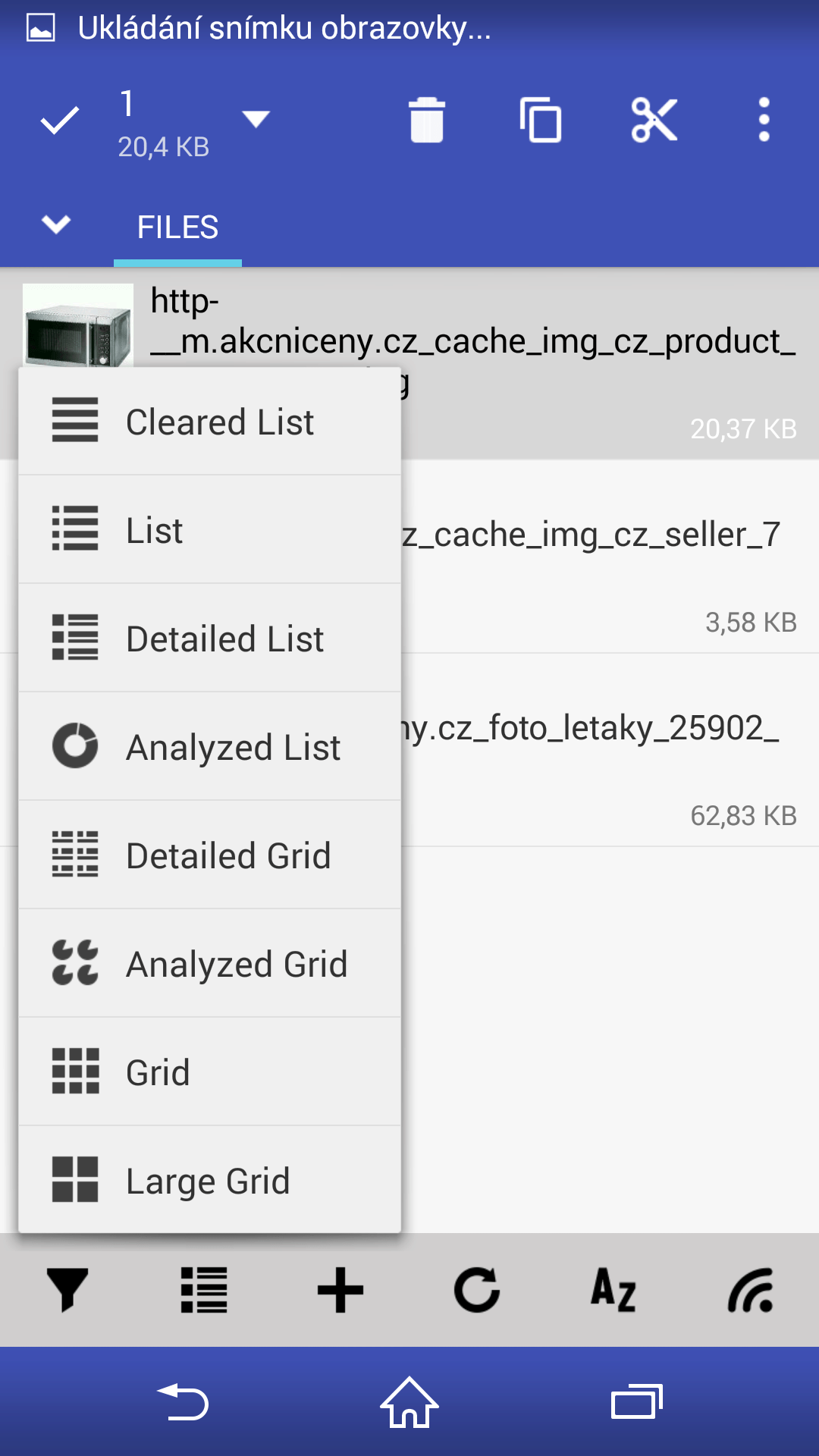
Task: Choose the Analyzed Grid layout
Action: pyautogui.click(x=209, y=964)
